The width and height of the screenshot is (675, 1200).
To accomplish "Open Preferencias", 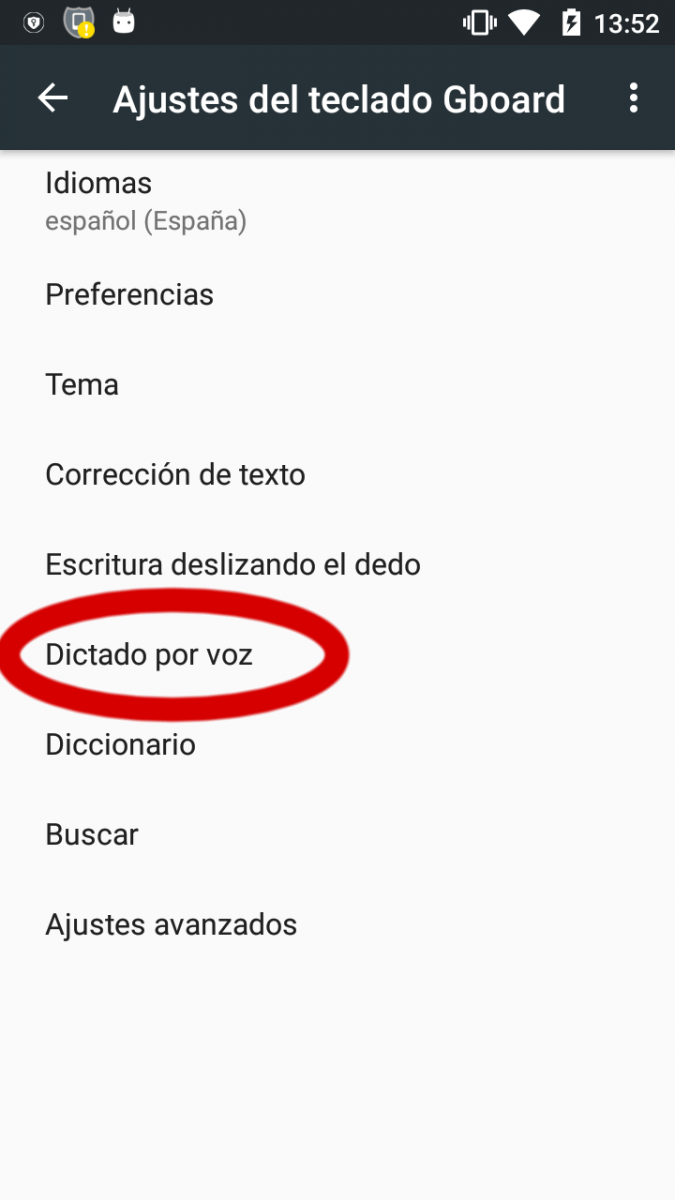I will click(130, 295).
